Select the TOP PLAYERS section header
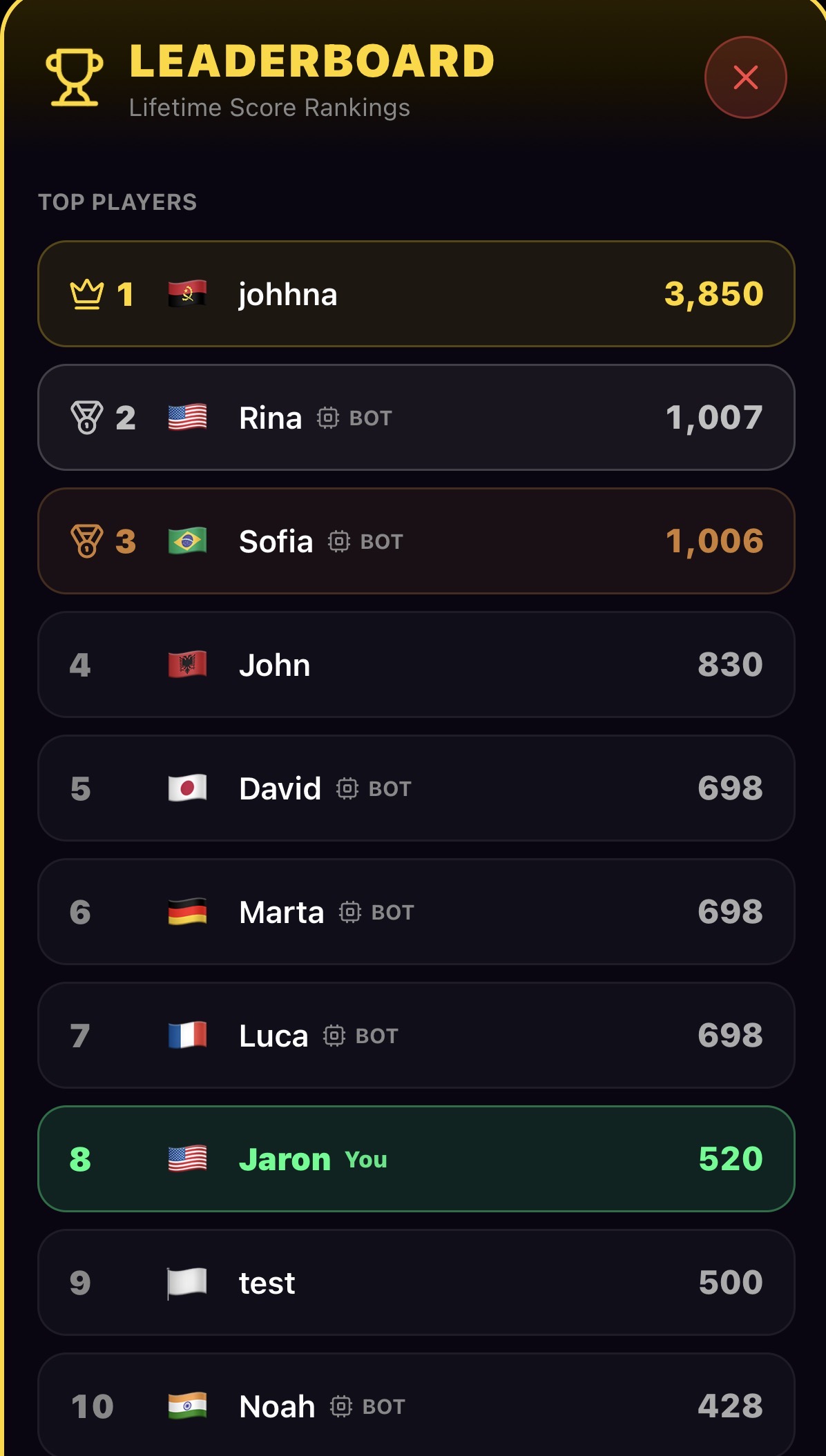This screenshot has height=1456, width=826. 118,202
